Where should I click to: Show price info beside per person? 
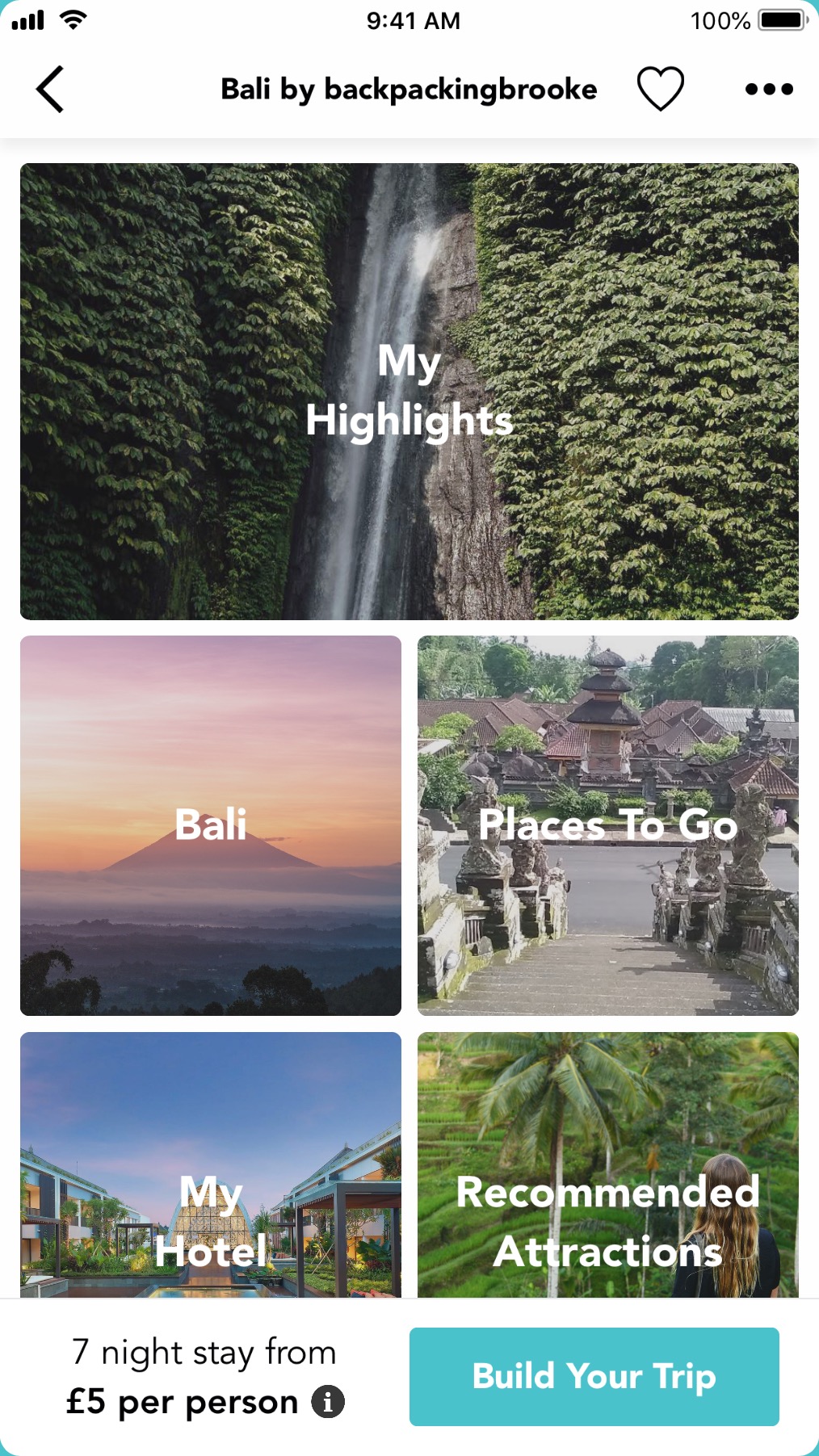coord(328,1402)
